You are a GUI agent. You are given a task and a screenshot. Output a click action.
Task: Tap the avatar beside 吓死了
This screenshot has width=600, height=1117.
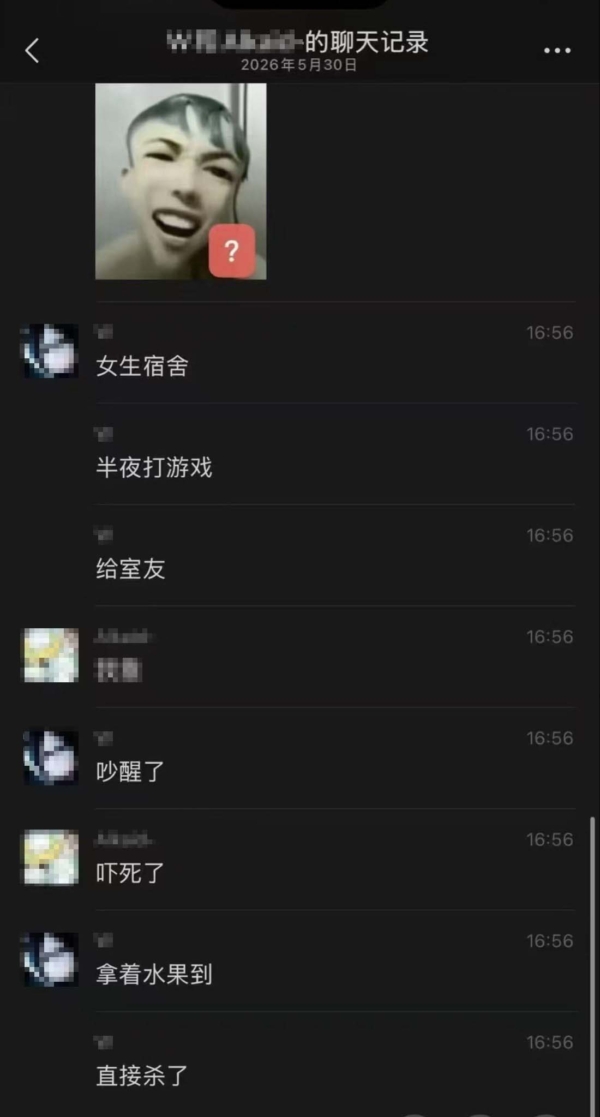(x=51, y=858)
